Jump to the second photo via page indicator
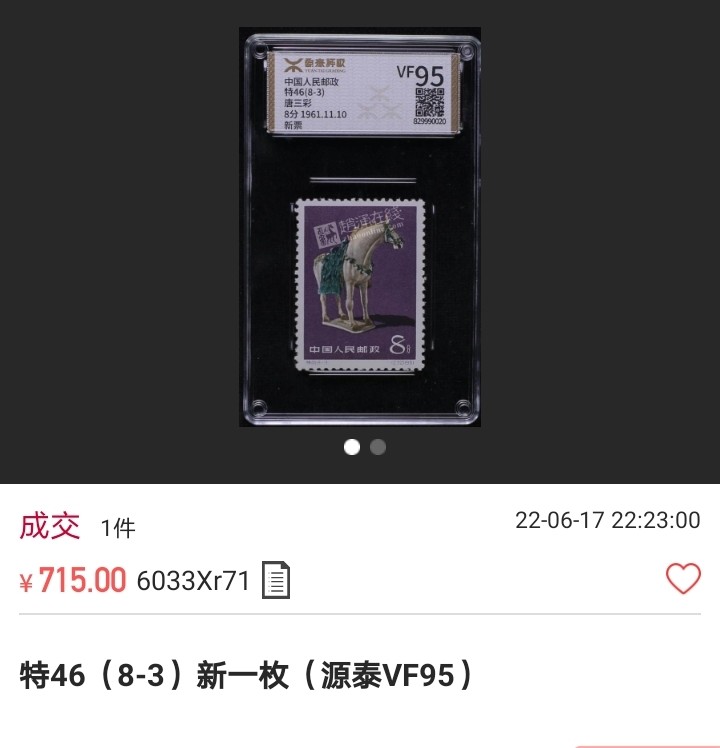720x748 pixels. (x=378, y=447)
